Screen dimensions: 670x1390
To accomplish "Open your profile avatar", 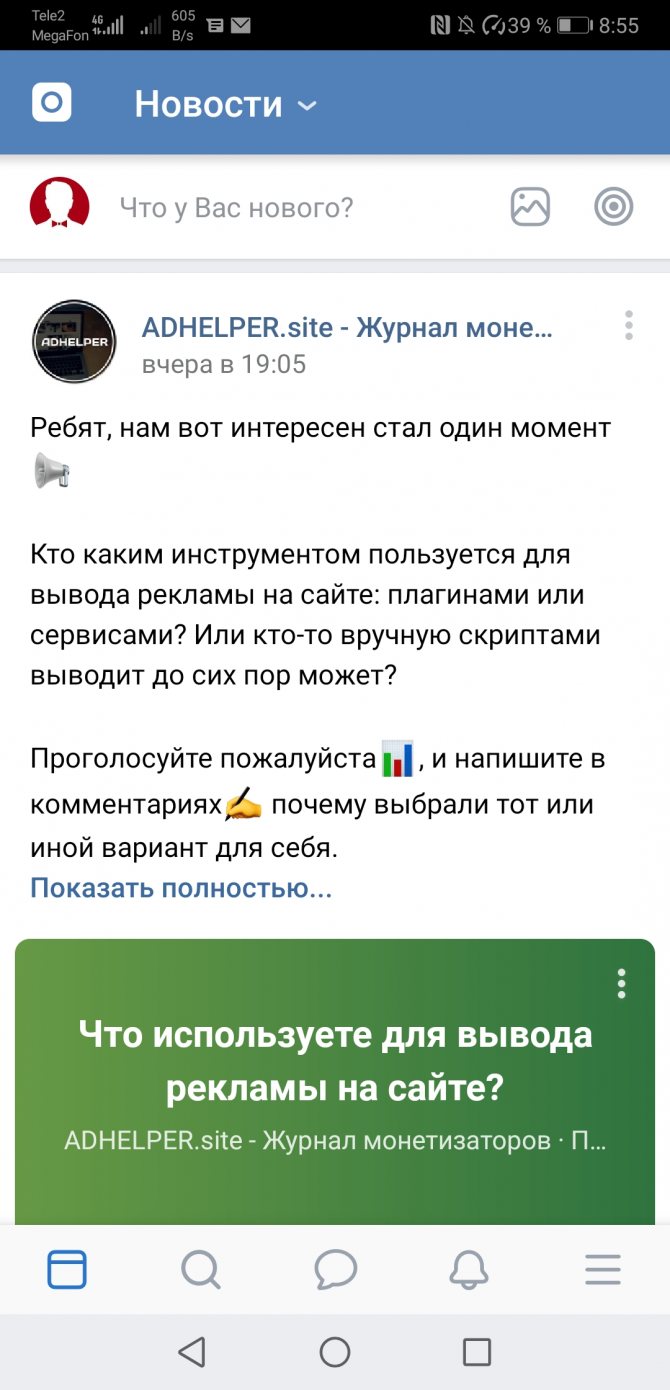I will tap(60, 207).
